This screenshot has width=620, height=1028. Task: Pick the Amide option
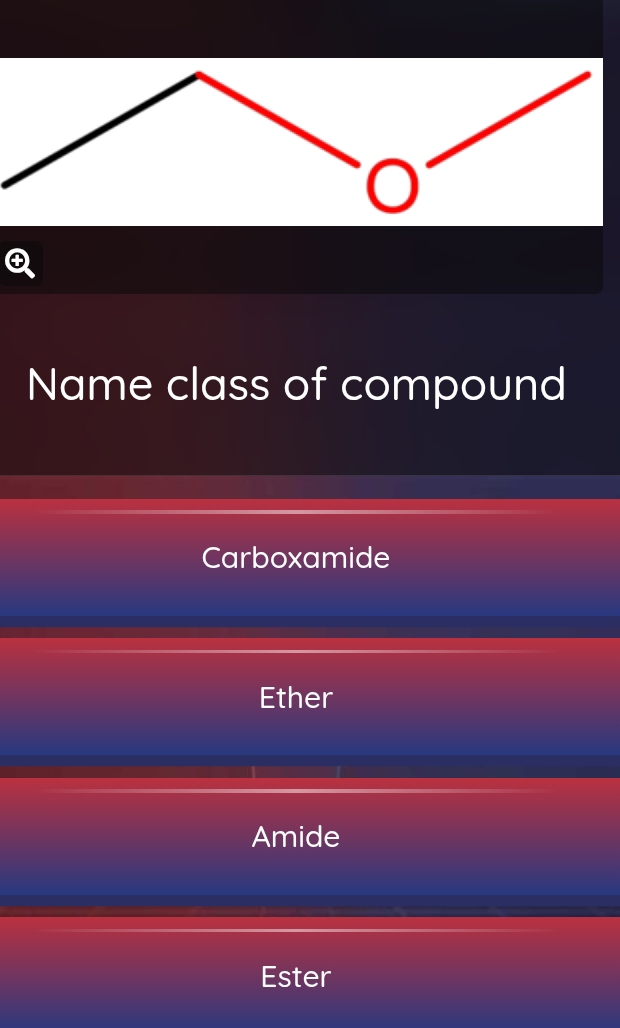click(296, 837)
